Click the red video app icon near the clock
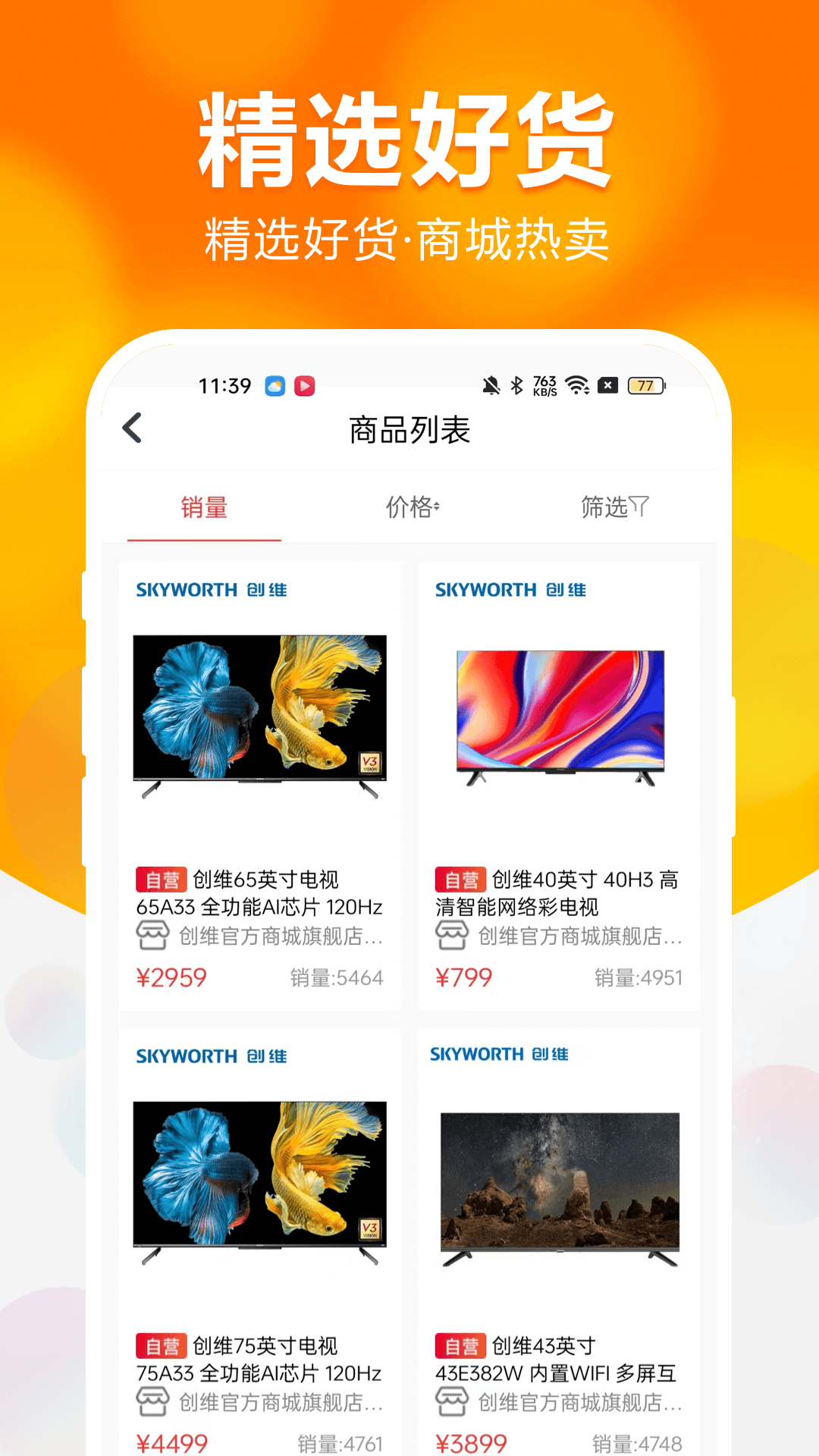Viewport: 819px width, 1456px height. (x=305, y=386)
